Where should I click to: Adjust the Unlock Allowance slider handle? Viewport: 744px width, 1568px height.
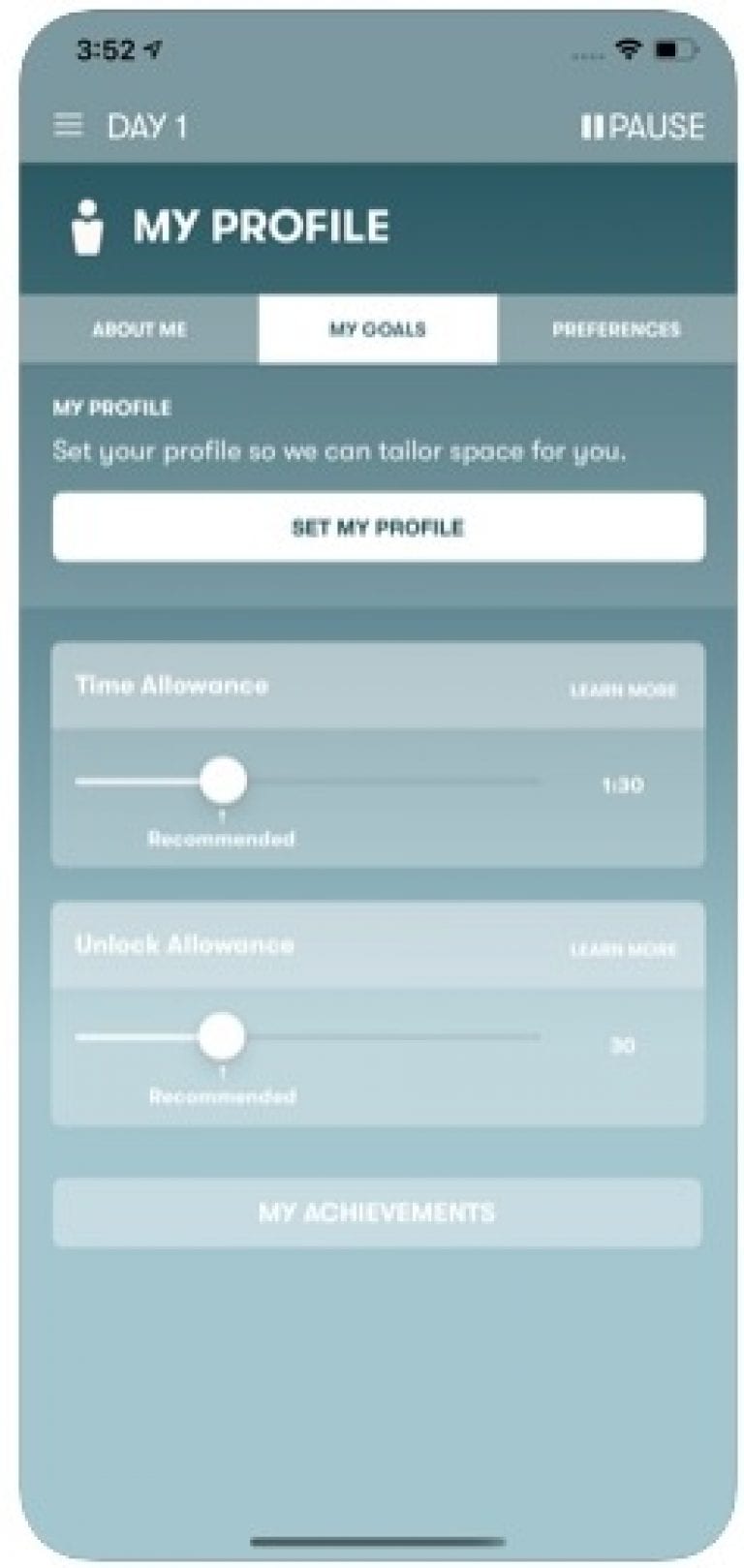(224, 1037)
